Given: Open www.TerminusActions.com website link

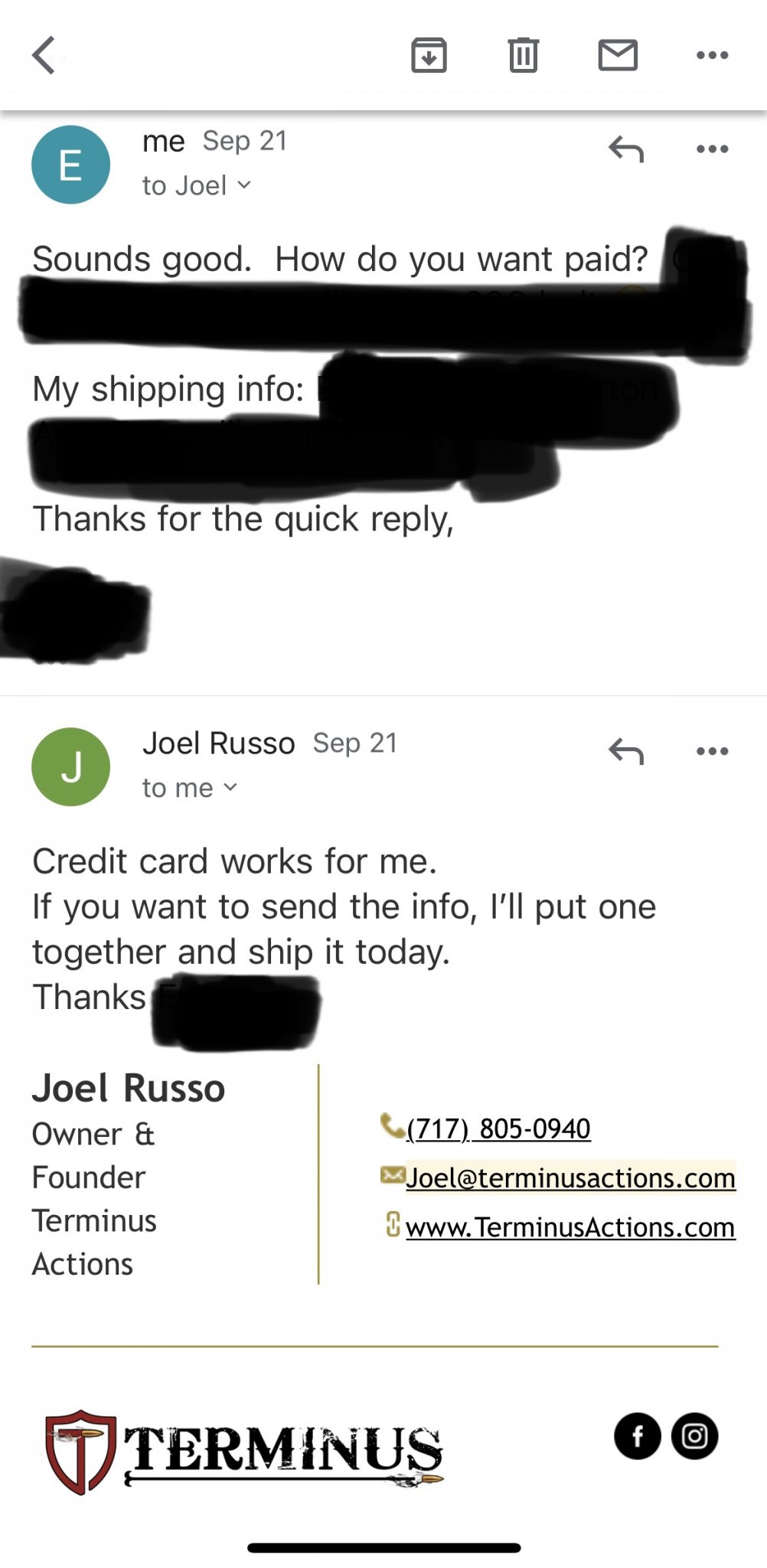Looking at the screenshot, I should pos(570,1227).
